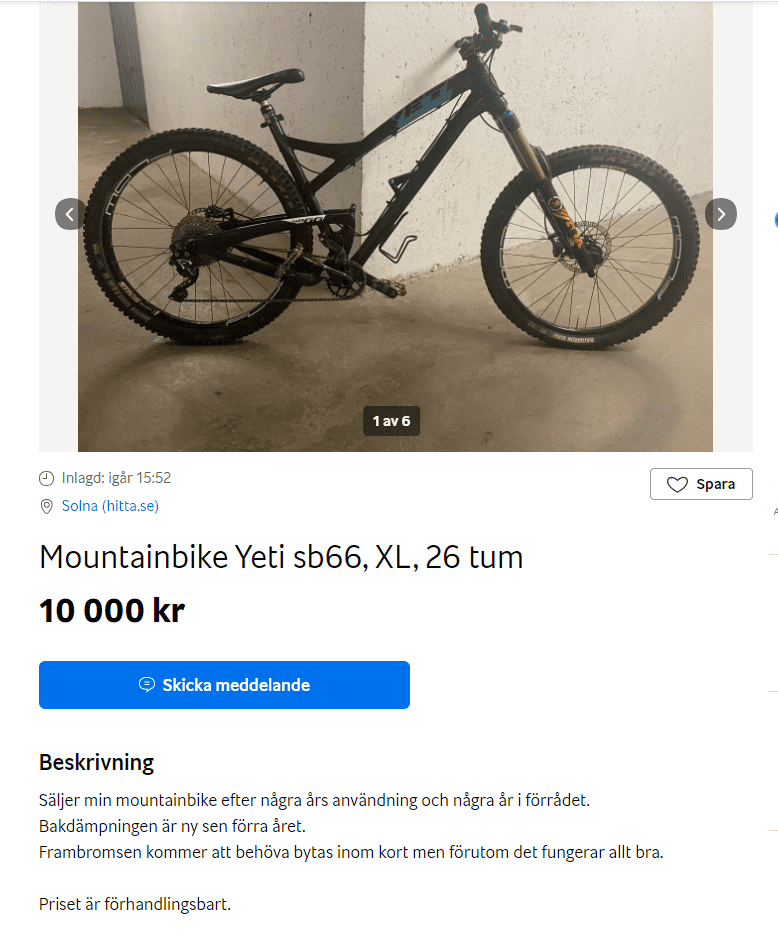This screenshot has width=778, height=943.
Task: Save the listing with the Spara button
Action: (701, 483)
